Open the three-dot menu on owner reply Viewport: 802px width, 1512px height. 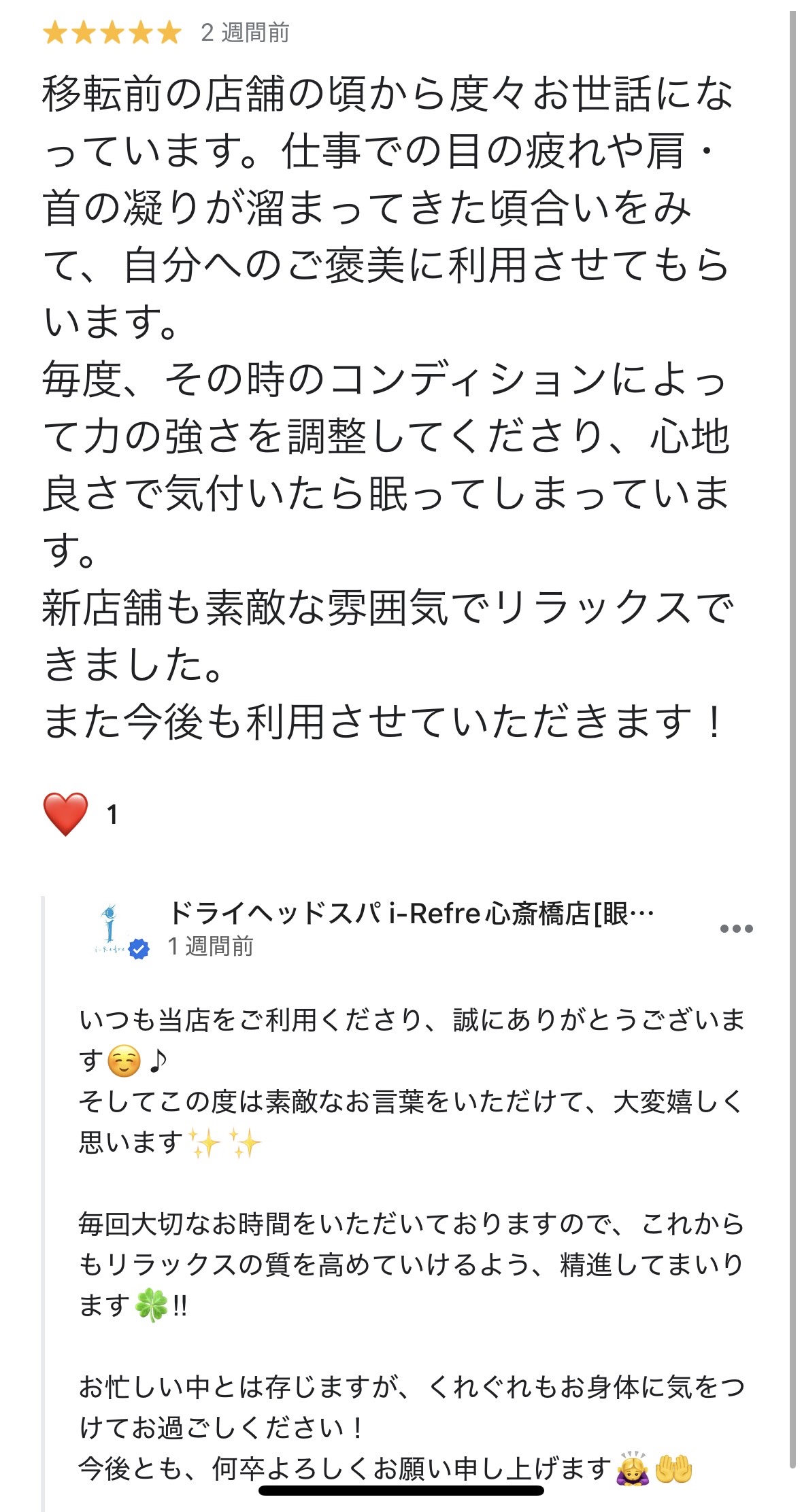[736, 929]
